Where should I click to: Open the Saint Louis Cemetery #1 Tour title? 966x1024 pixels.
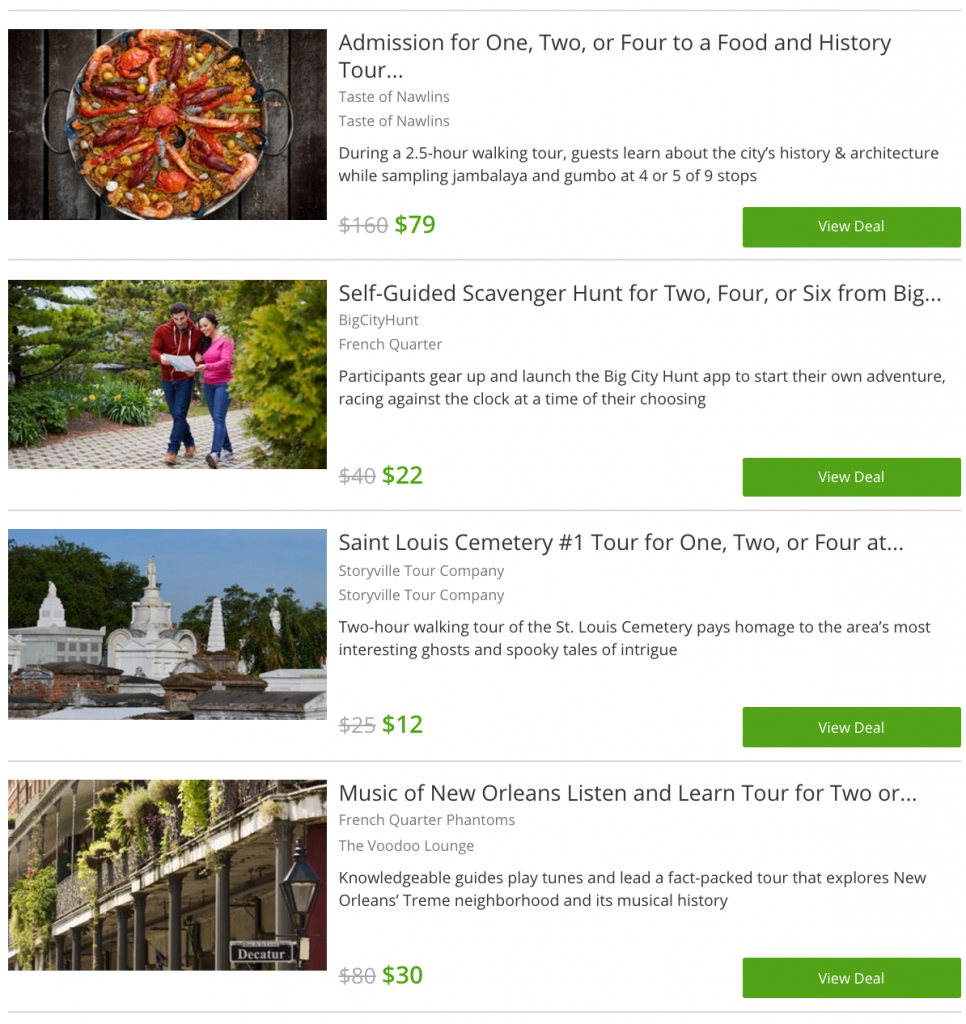pyautogui.click(x=621, y=543)
